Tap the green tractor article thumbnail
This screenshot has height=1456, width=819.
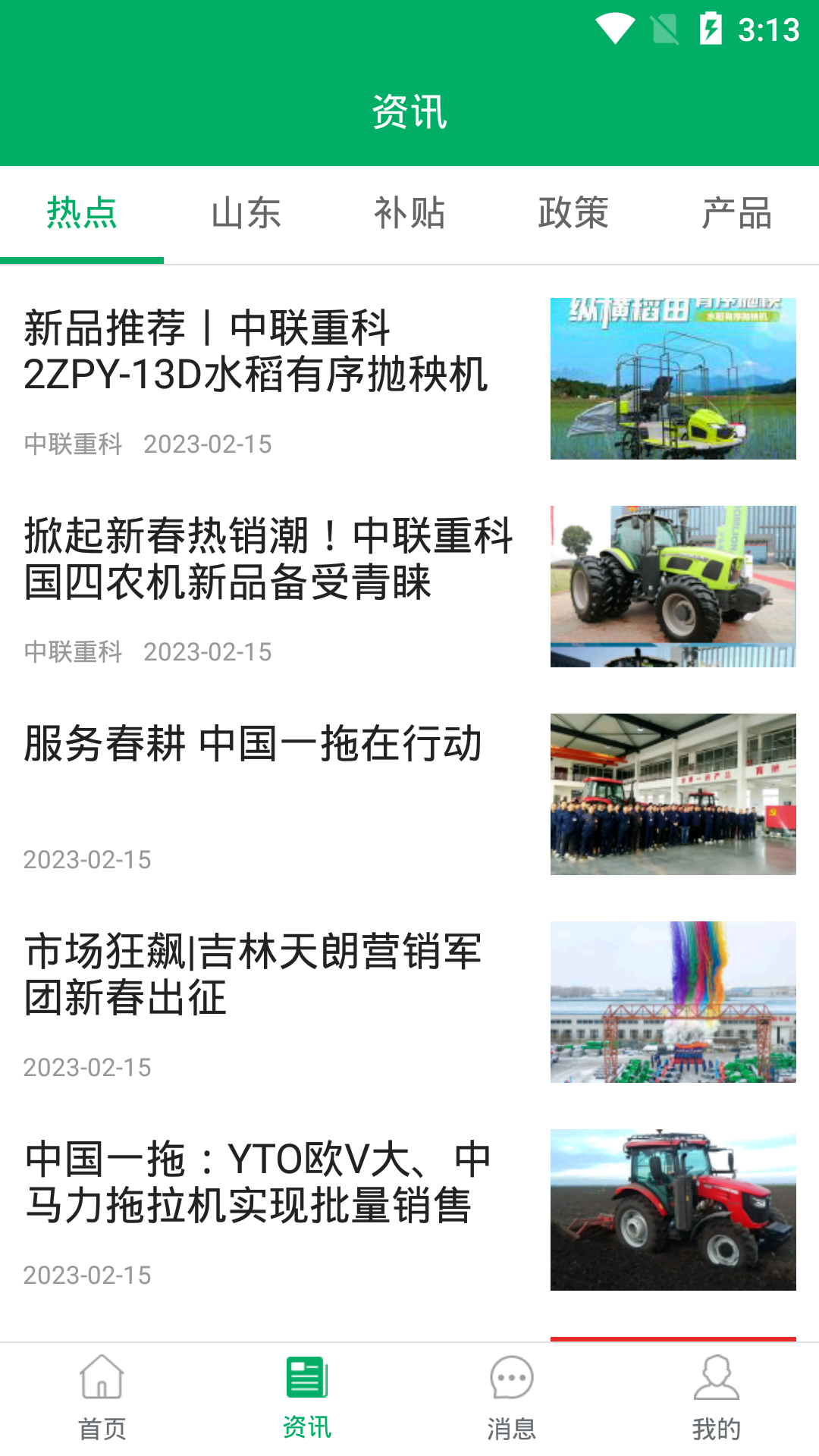(673, 585)
